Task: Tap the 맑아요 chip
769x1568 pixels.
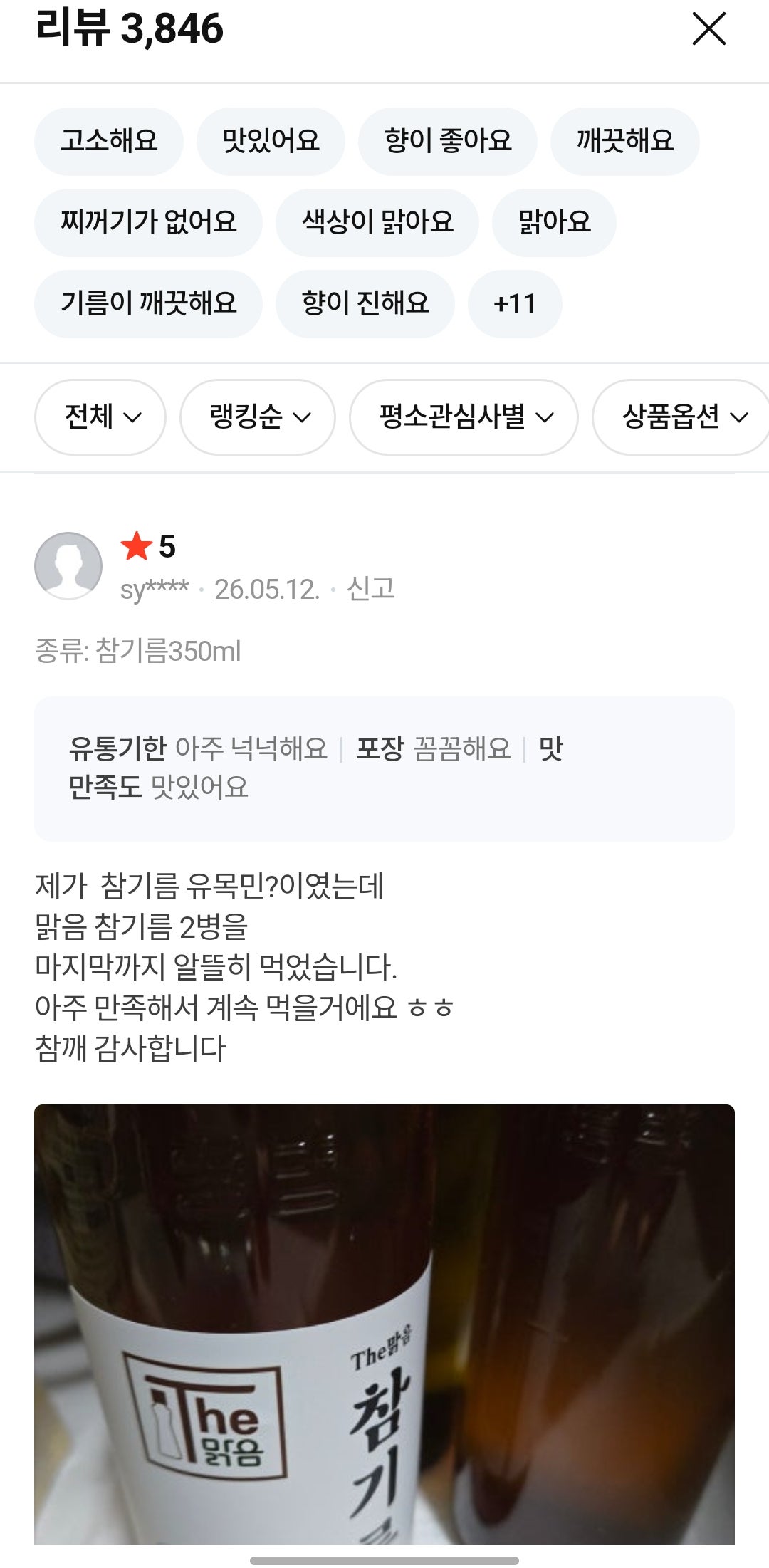Action: click(x=554, y=222)
